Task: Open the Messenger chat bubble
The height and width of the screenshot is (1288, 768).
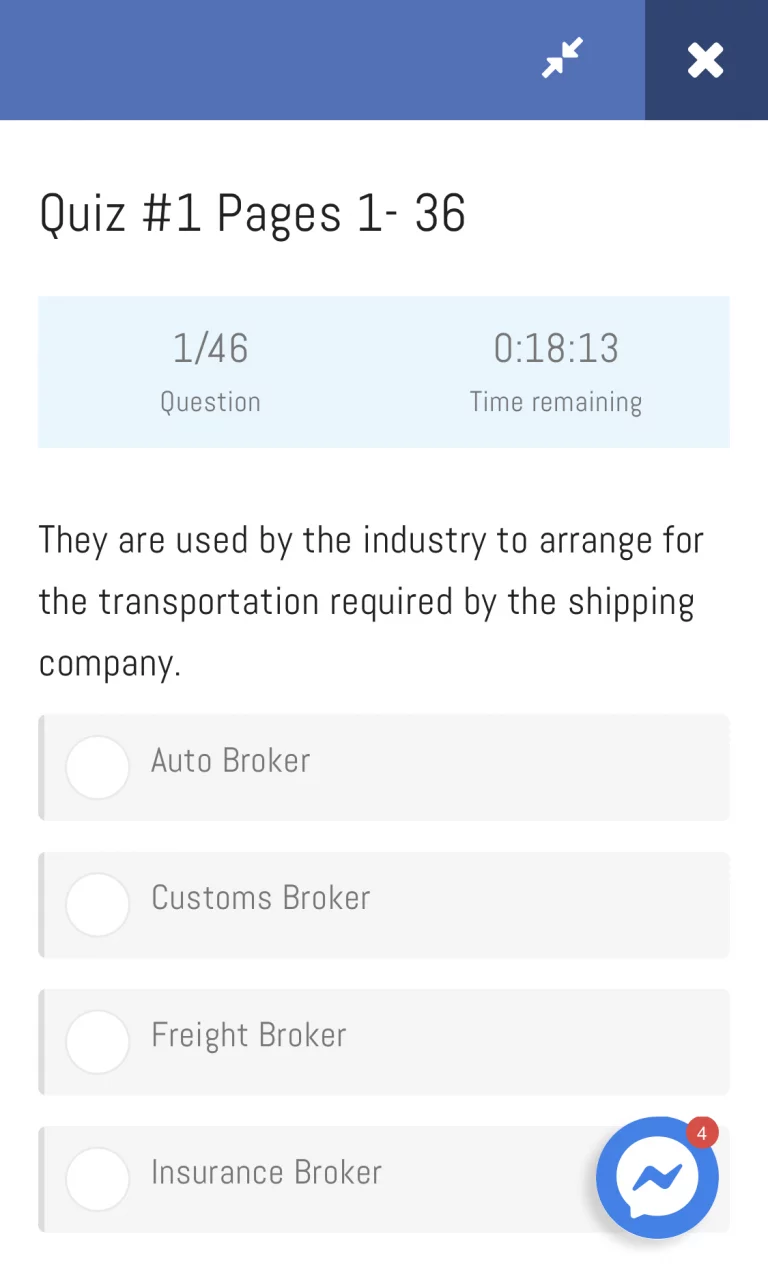Action: [x=657, y=1177]
